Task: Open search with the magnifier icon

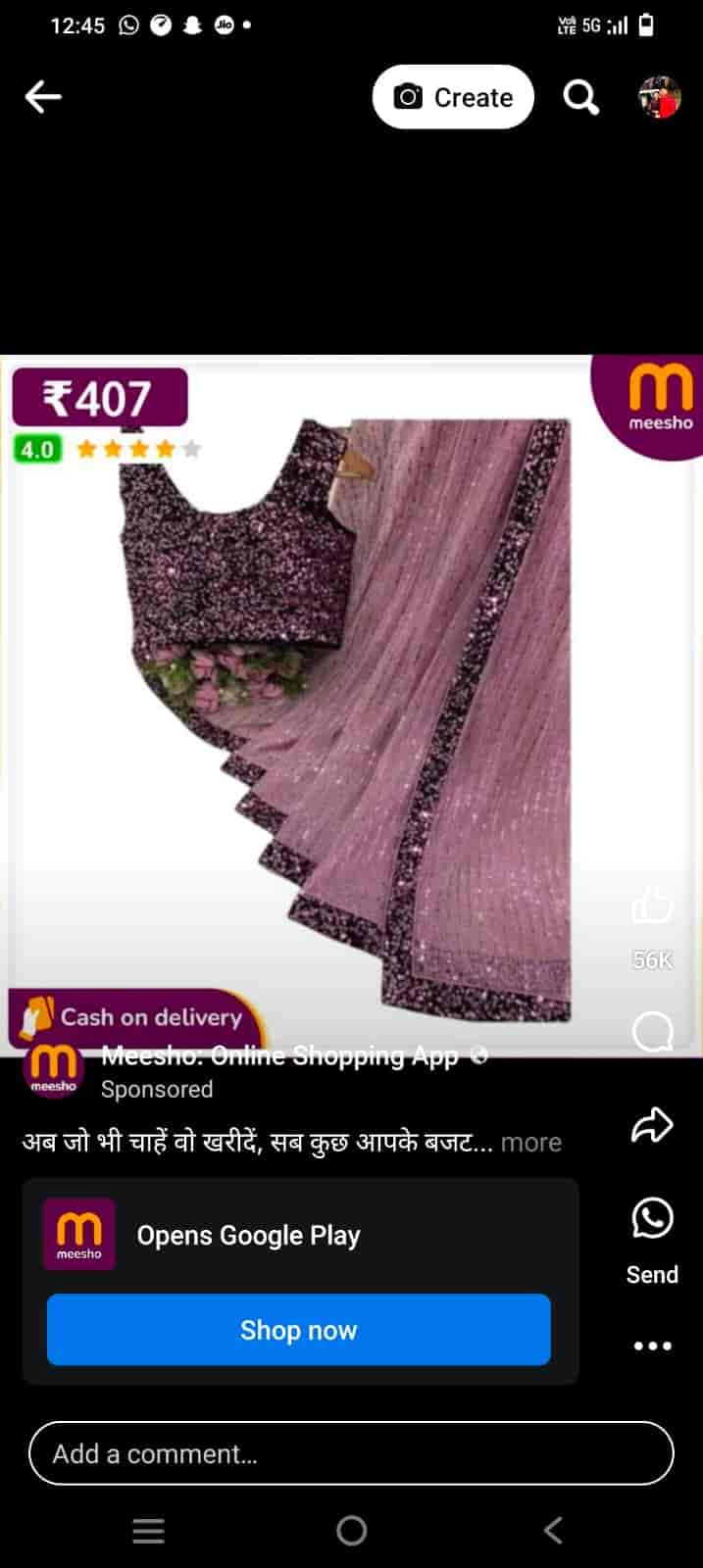Action: 580,97
